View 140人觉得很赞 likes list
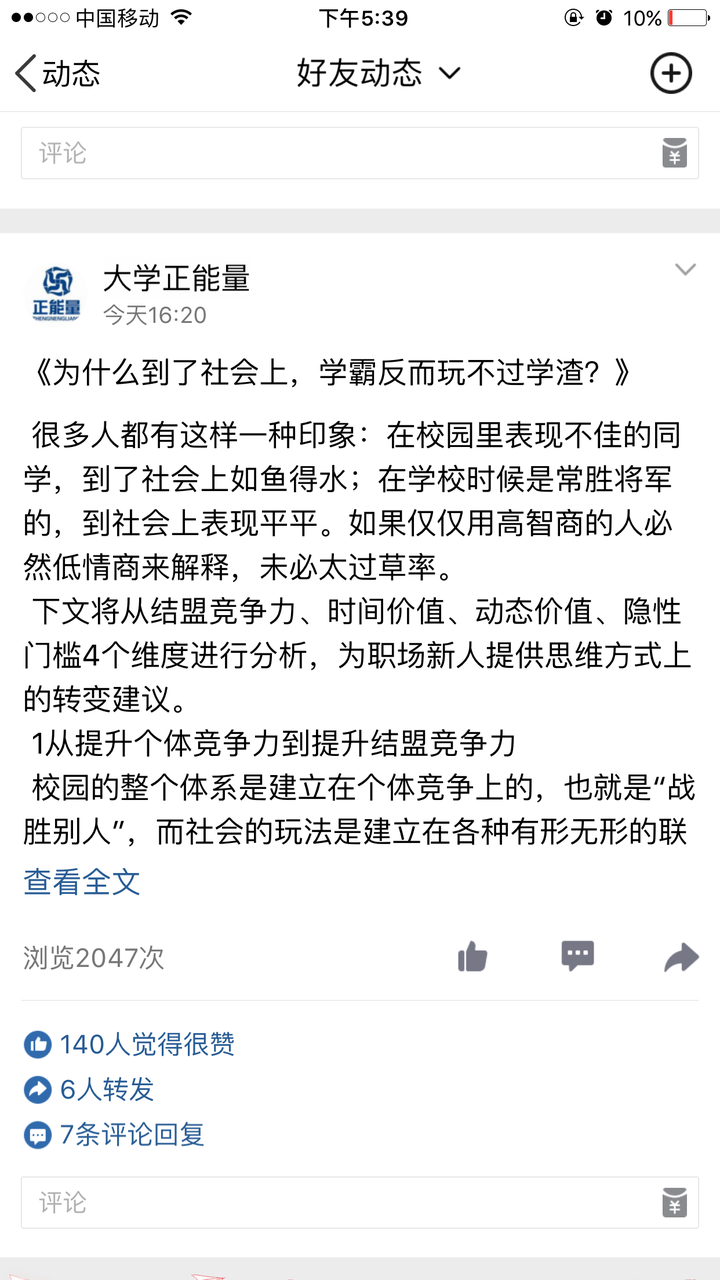Image resolution: width=720 pixels, height=1280 pixels. (130, 1045)
